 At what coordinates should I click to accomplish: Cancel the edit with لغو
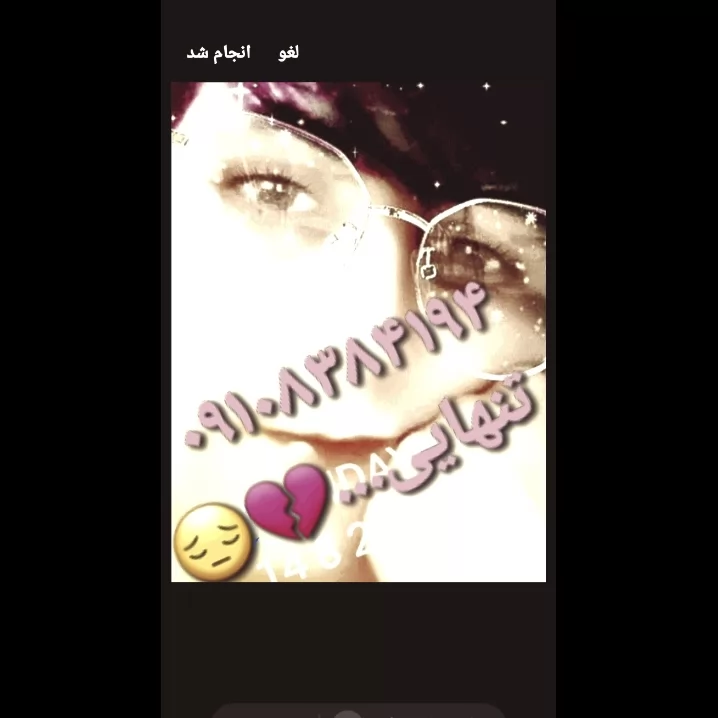tap(288, 53)
